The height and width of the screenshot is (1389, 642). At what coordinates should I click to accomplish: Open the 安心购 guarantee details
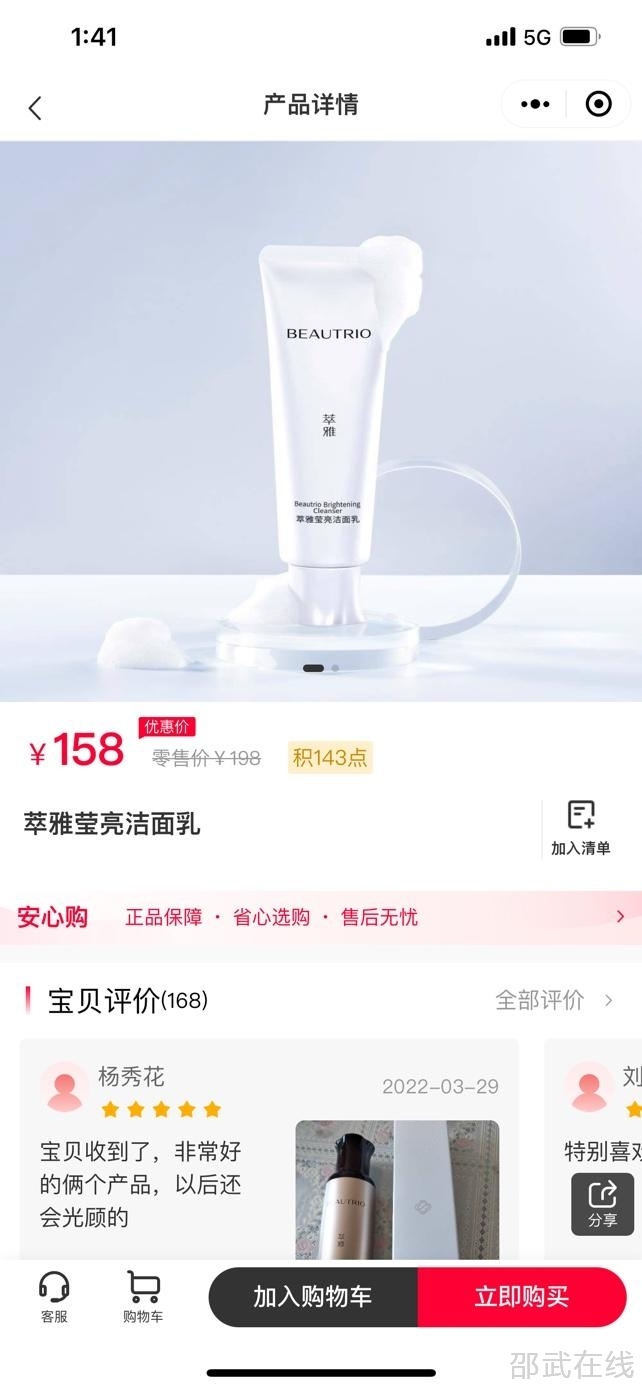320,917
